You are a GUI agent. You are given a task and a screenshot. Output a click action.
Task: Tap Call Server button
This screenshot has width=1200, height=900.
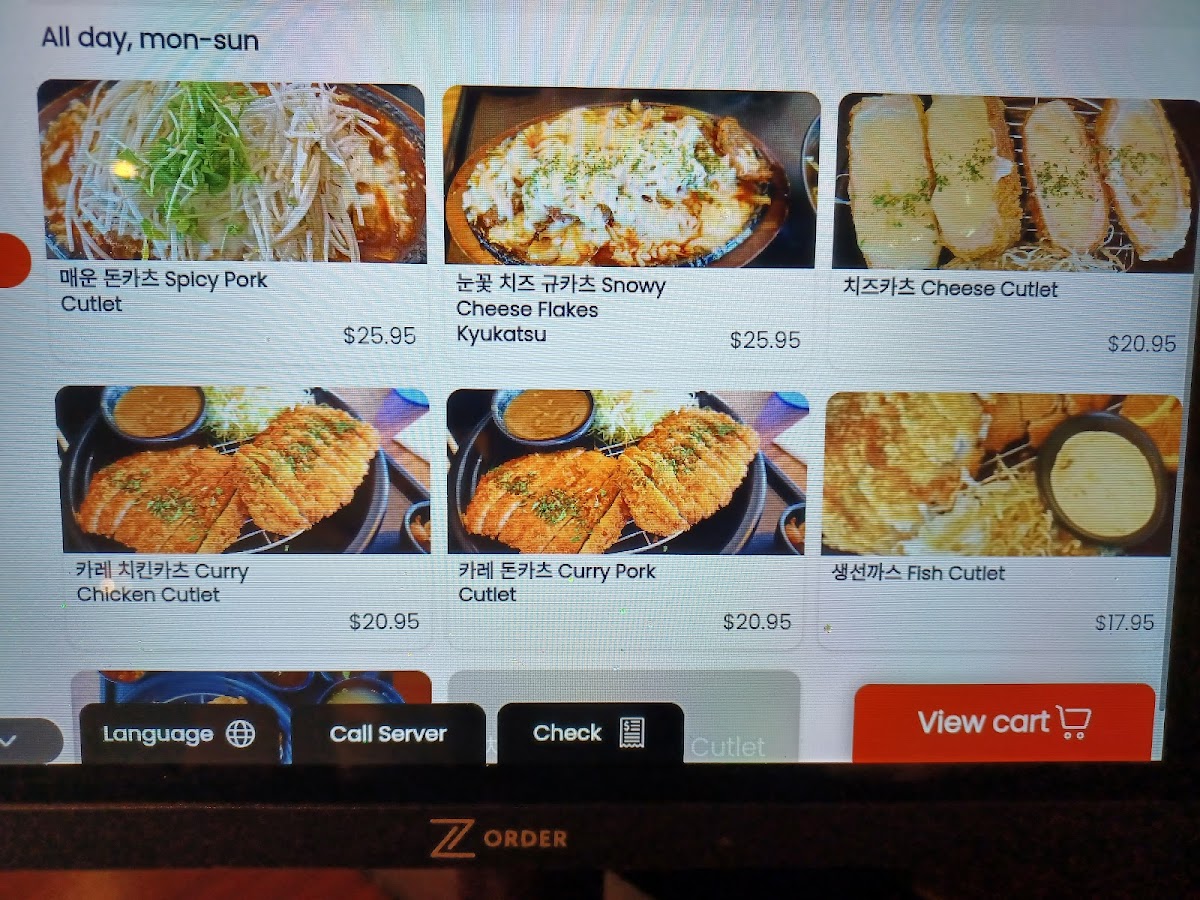click(388, 734)
